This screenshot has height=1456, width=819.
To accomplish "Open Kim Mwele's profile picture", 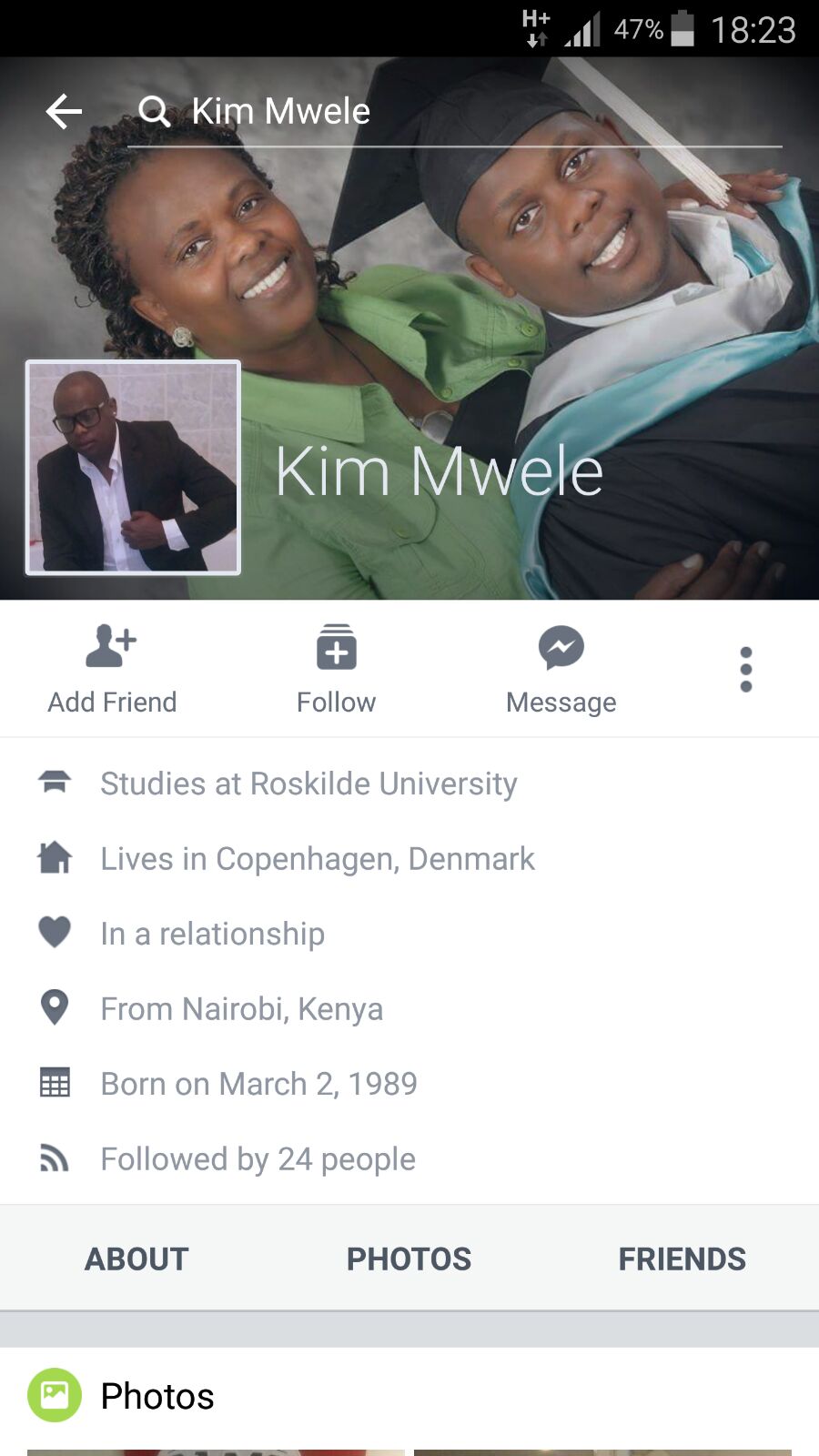I will click(x=133, y=468).
